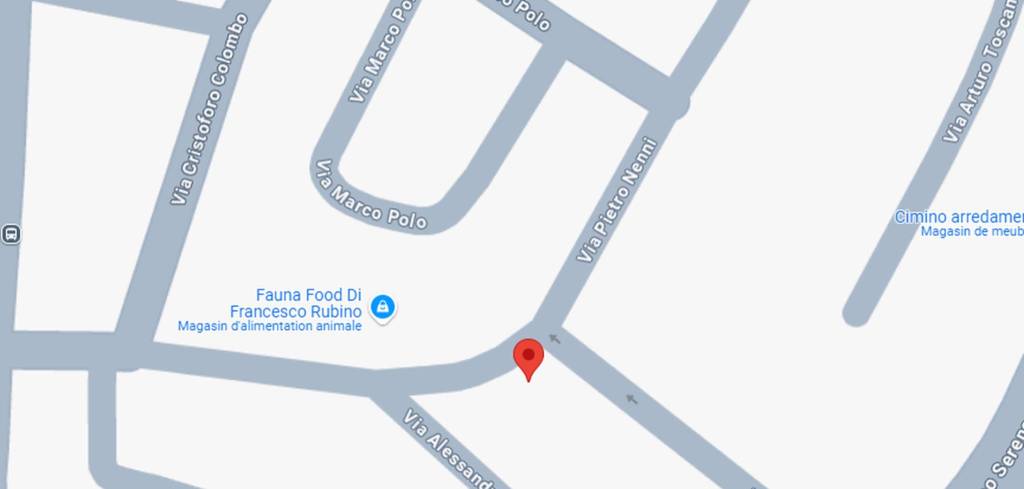Tap the red location pin
This screenshot has width=1024, height=489.
tap(528, 358)
